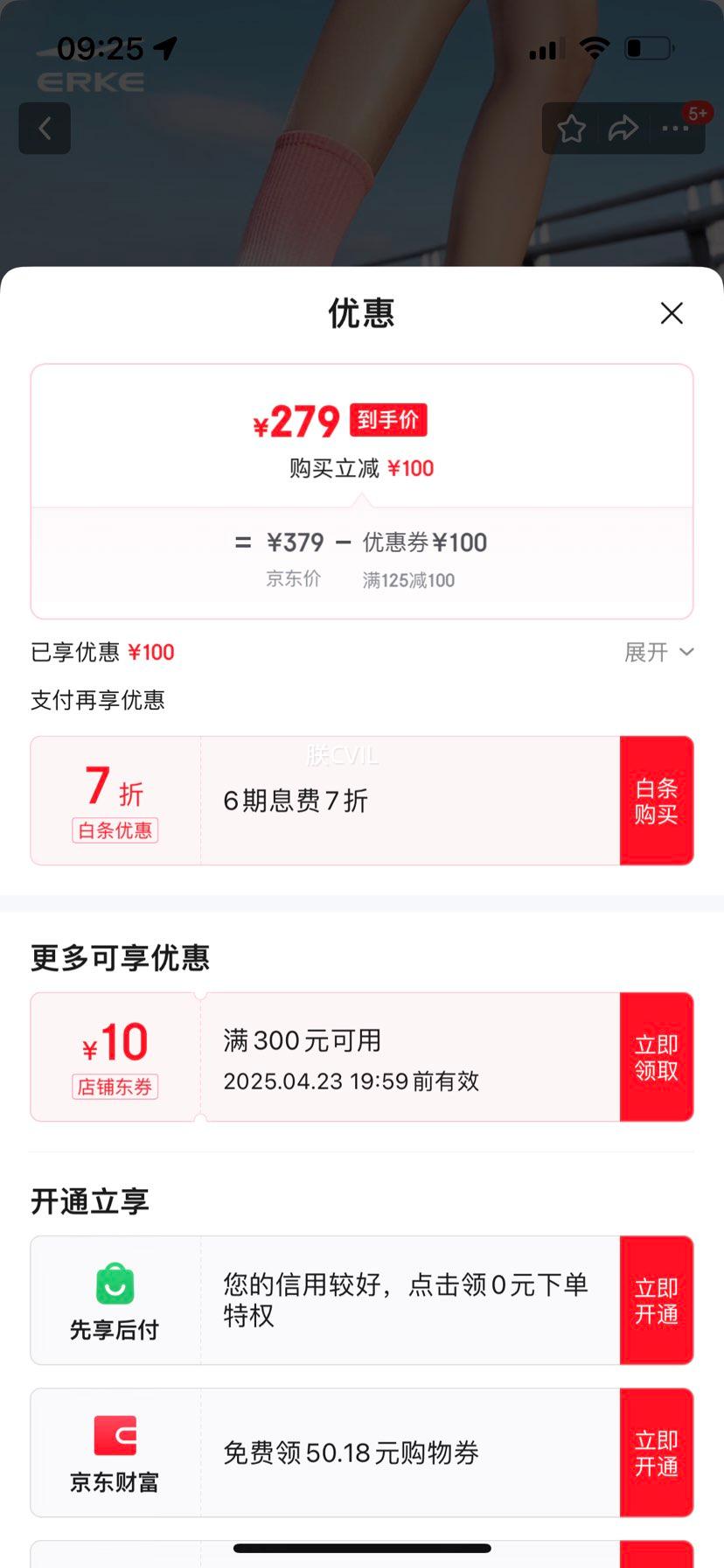Claim the ¥10 店铺东券 via 立即领取

pyautogui.click(x=656, y=1057)
